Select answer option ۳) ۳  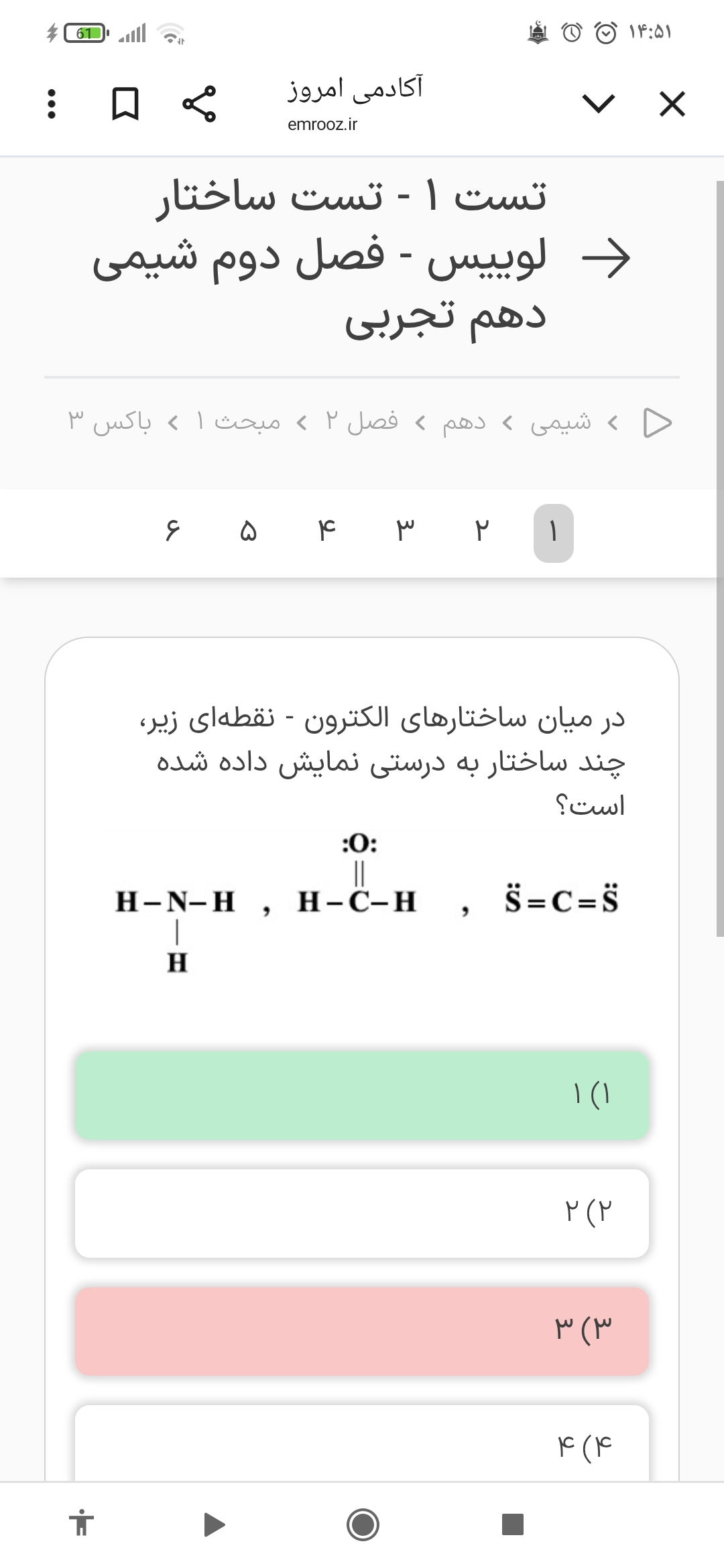coord(362,1331)
